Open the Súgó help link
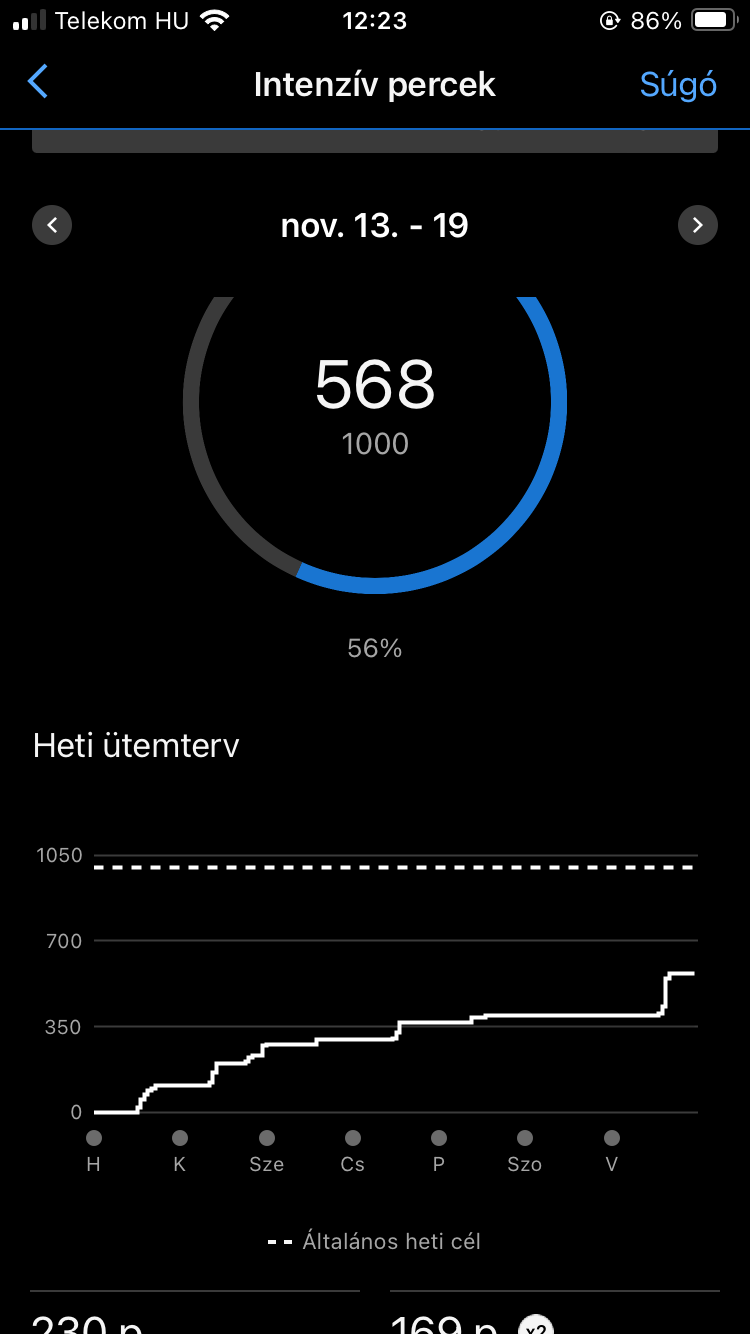750x1334 pixels. 678,85
